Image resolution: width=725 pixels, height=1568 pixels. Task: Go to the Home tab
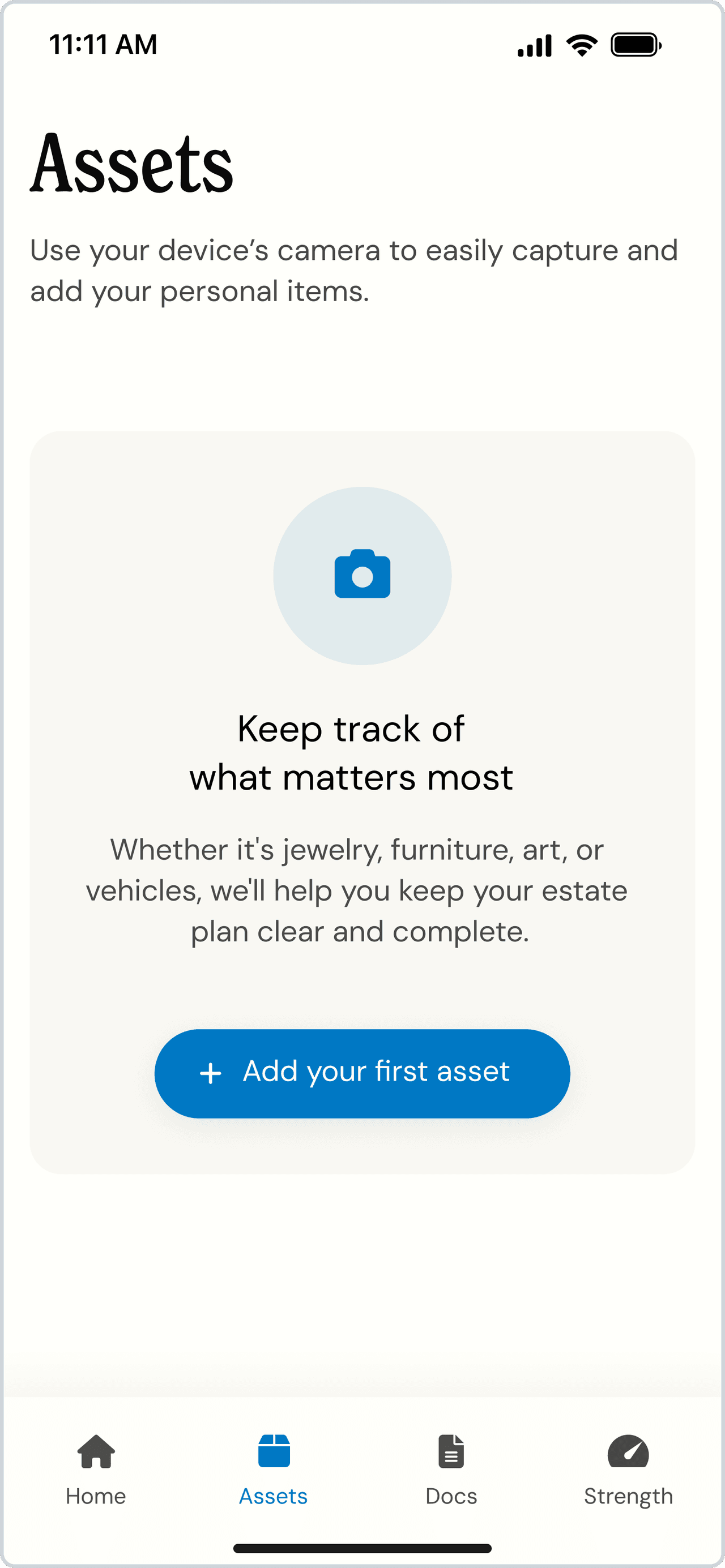[x=96, y=1468]
